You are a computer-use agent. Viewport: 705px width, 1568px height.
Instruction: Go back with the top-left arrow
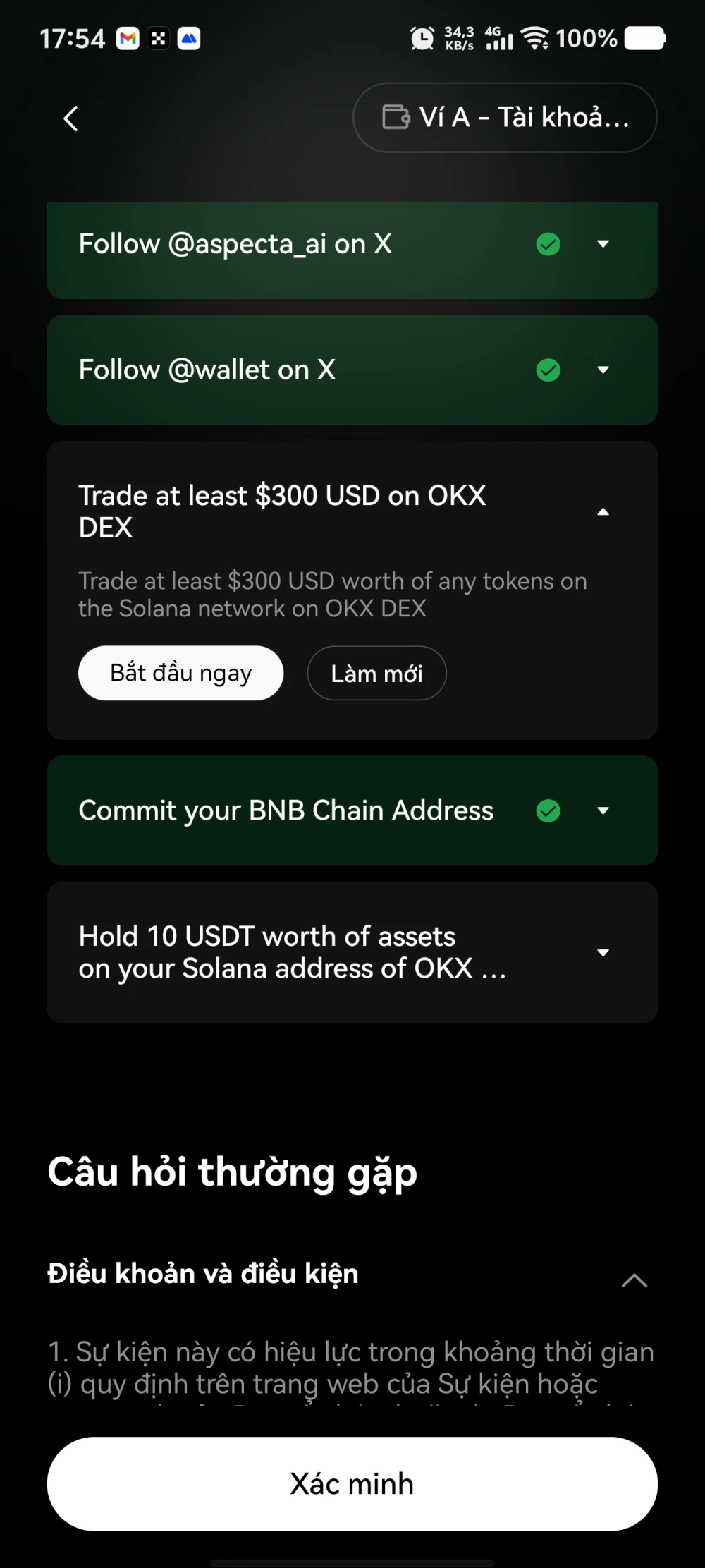70,118
